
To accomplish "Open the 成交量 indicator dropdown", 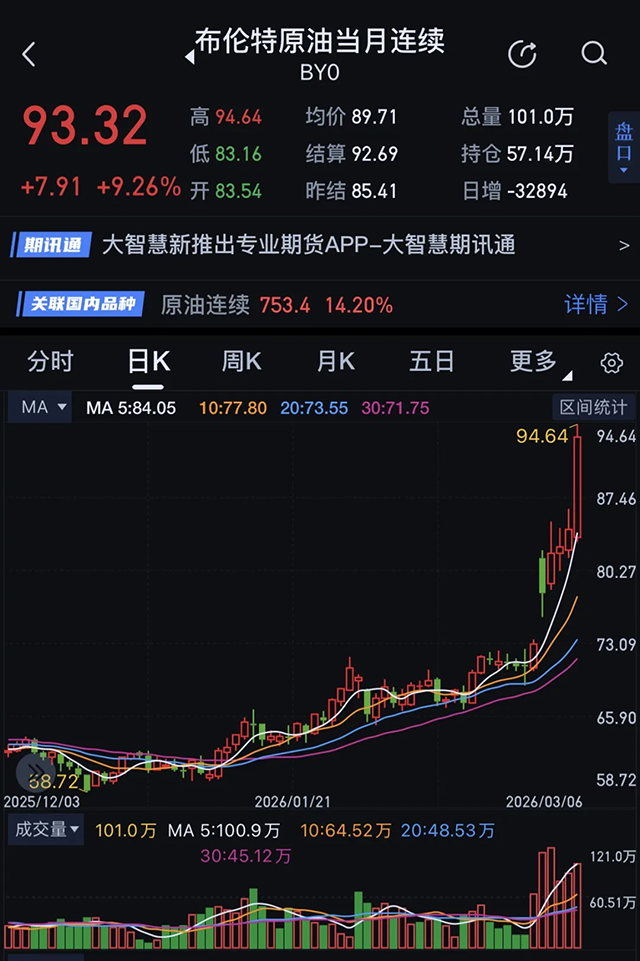I will coord(46,829).
